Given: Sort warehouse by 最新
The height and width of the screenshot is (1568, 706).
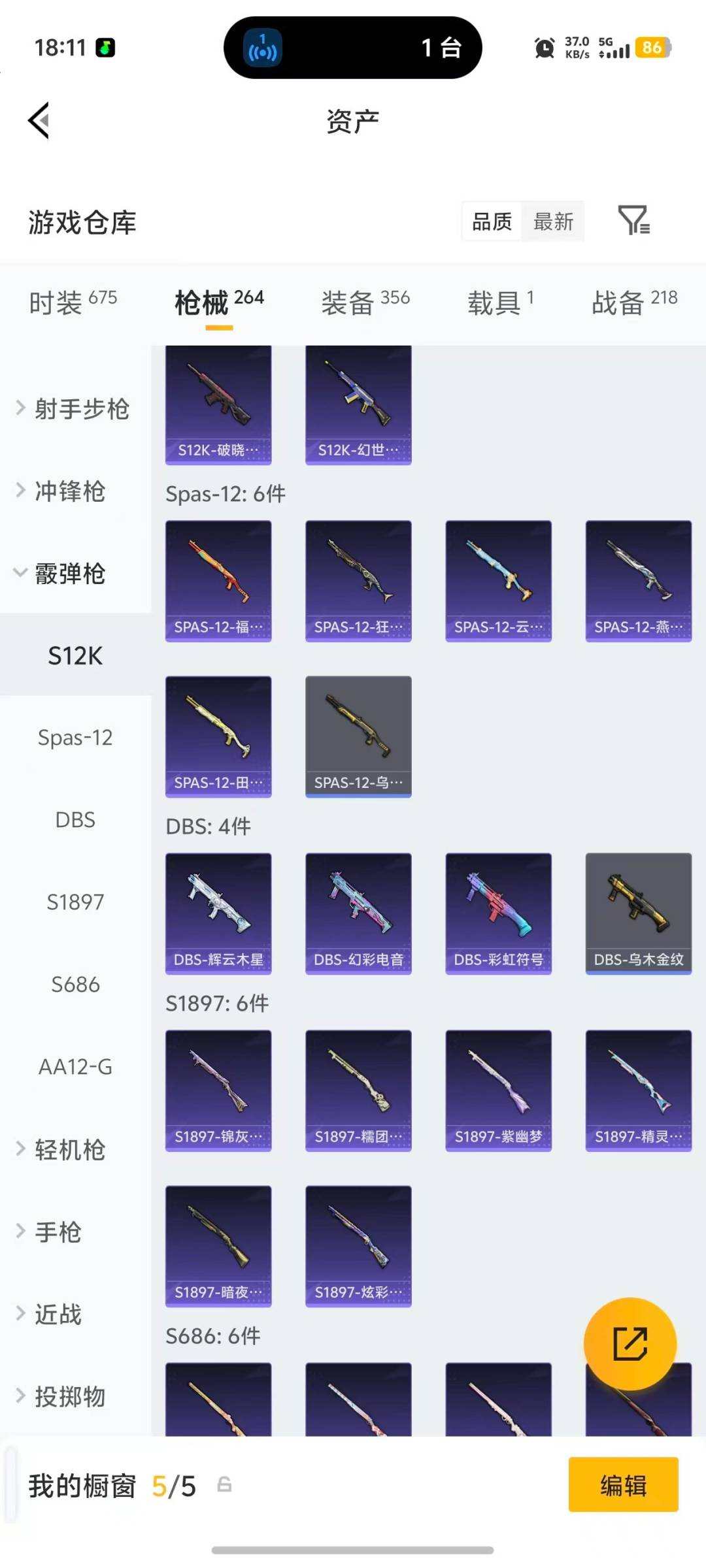Looking at the screenshot, I should click(x=553, y=222).
